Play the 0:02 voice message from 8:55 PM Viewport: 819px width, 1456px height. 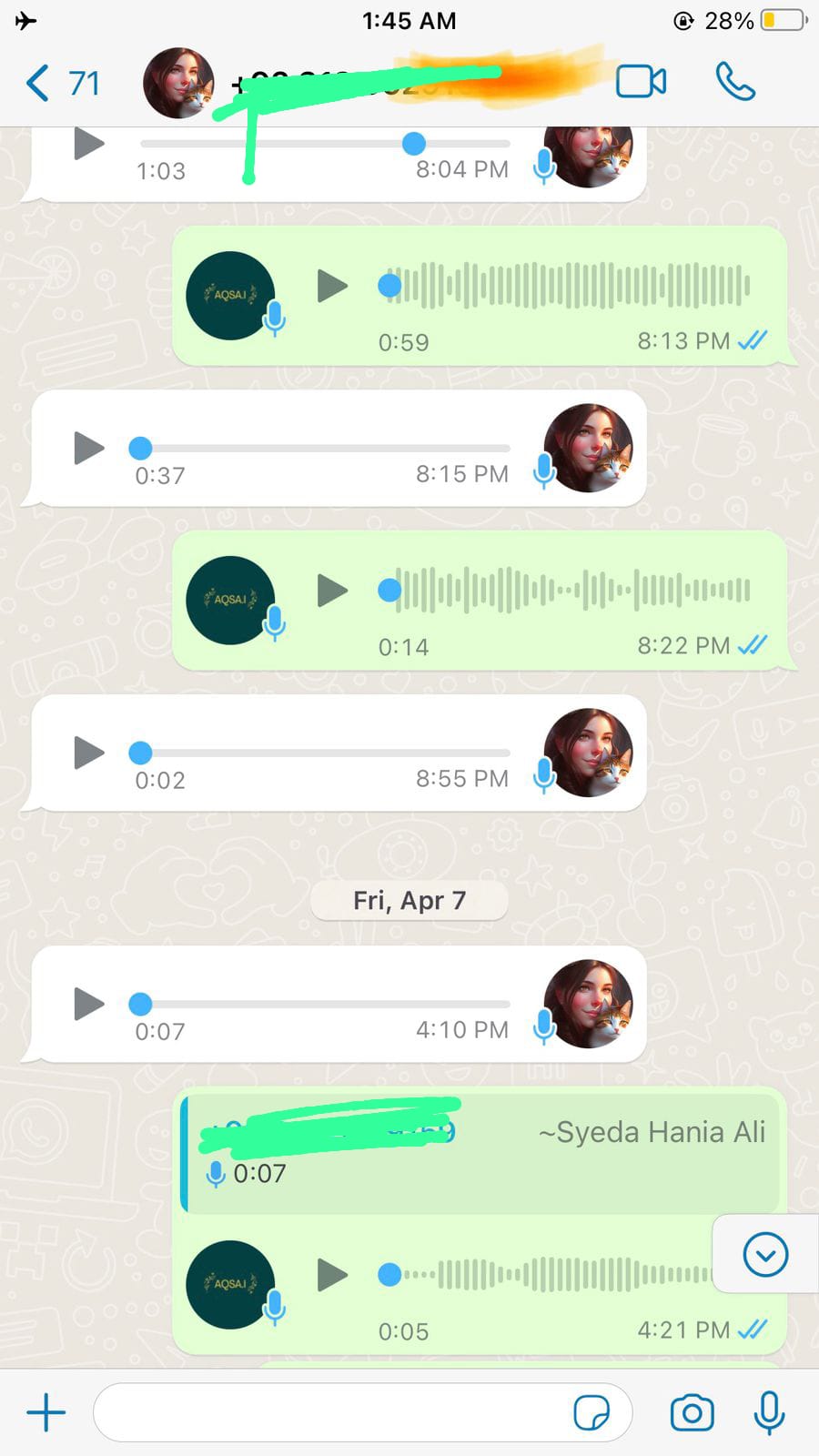[88, 753]
